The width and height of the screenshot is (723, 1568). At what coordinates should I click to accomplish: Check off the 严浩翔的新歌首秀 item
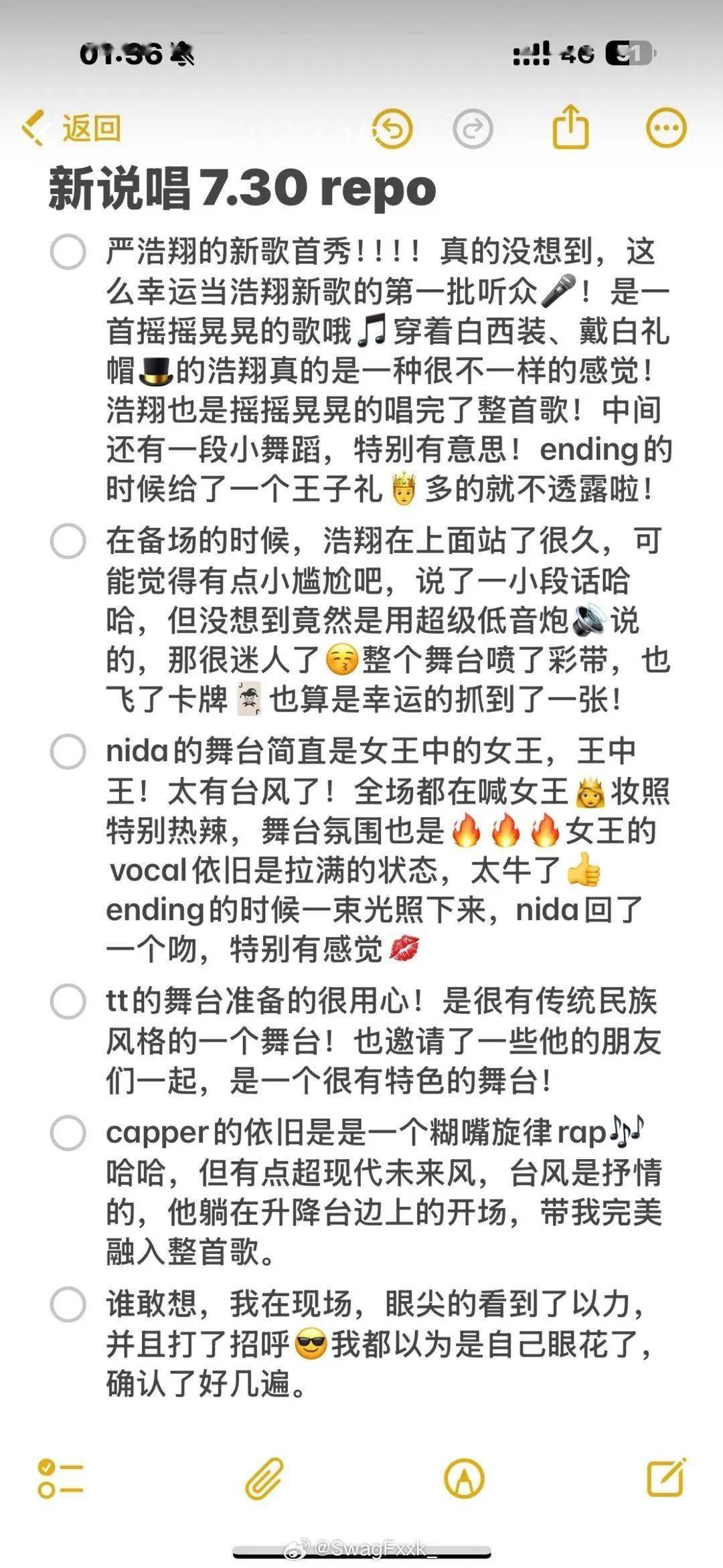68,252
